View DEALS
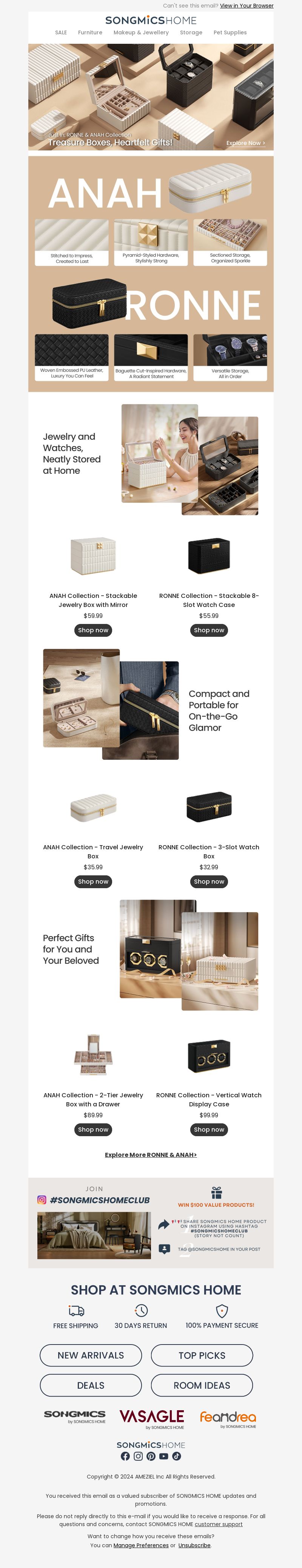This screenshot has width=302, height=1568. (x=91, y=1385)
